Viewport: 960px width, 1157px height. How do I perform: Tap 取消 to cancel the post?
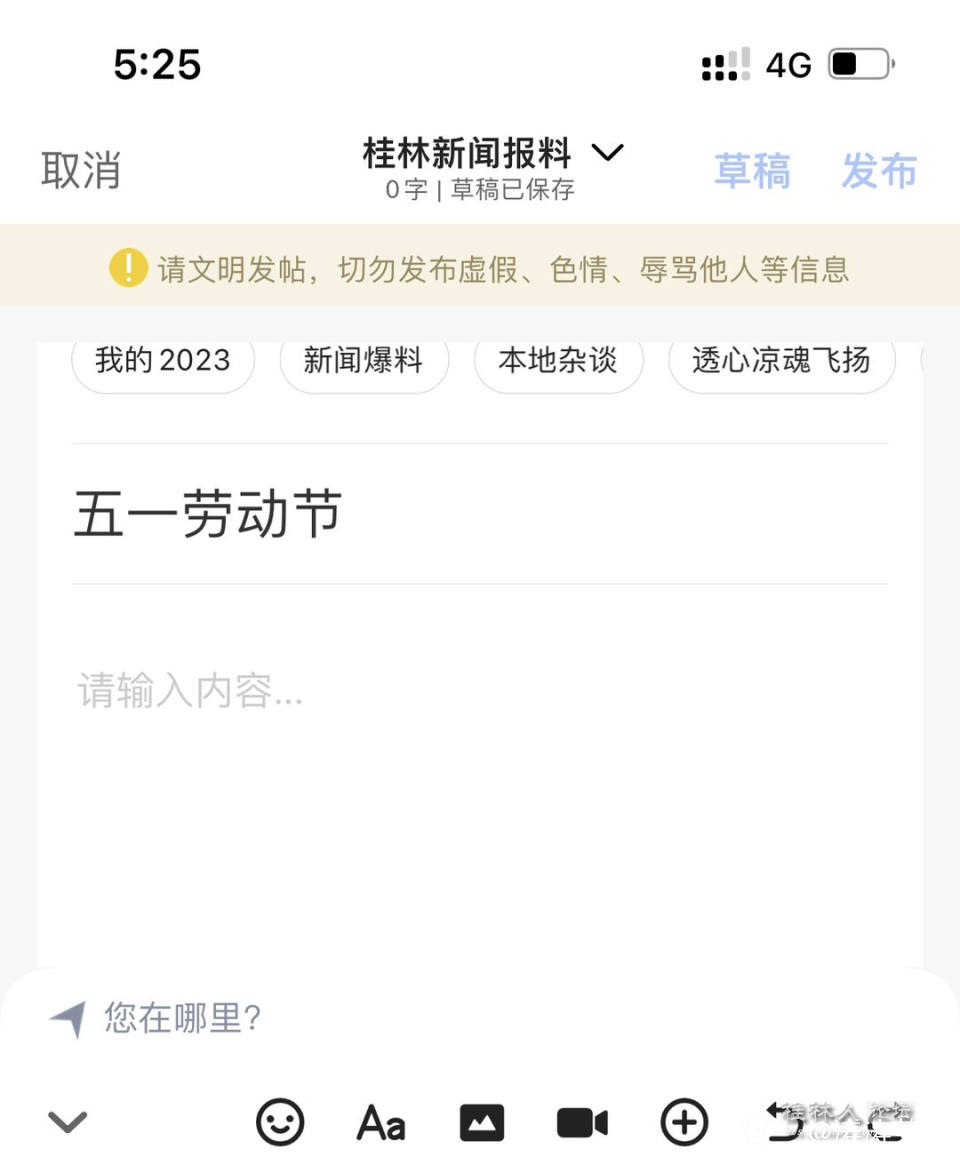(81, 170)
